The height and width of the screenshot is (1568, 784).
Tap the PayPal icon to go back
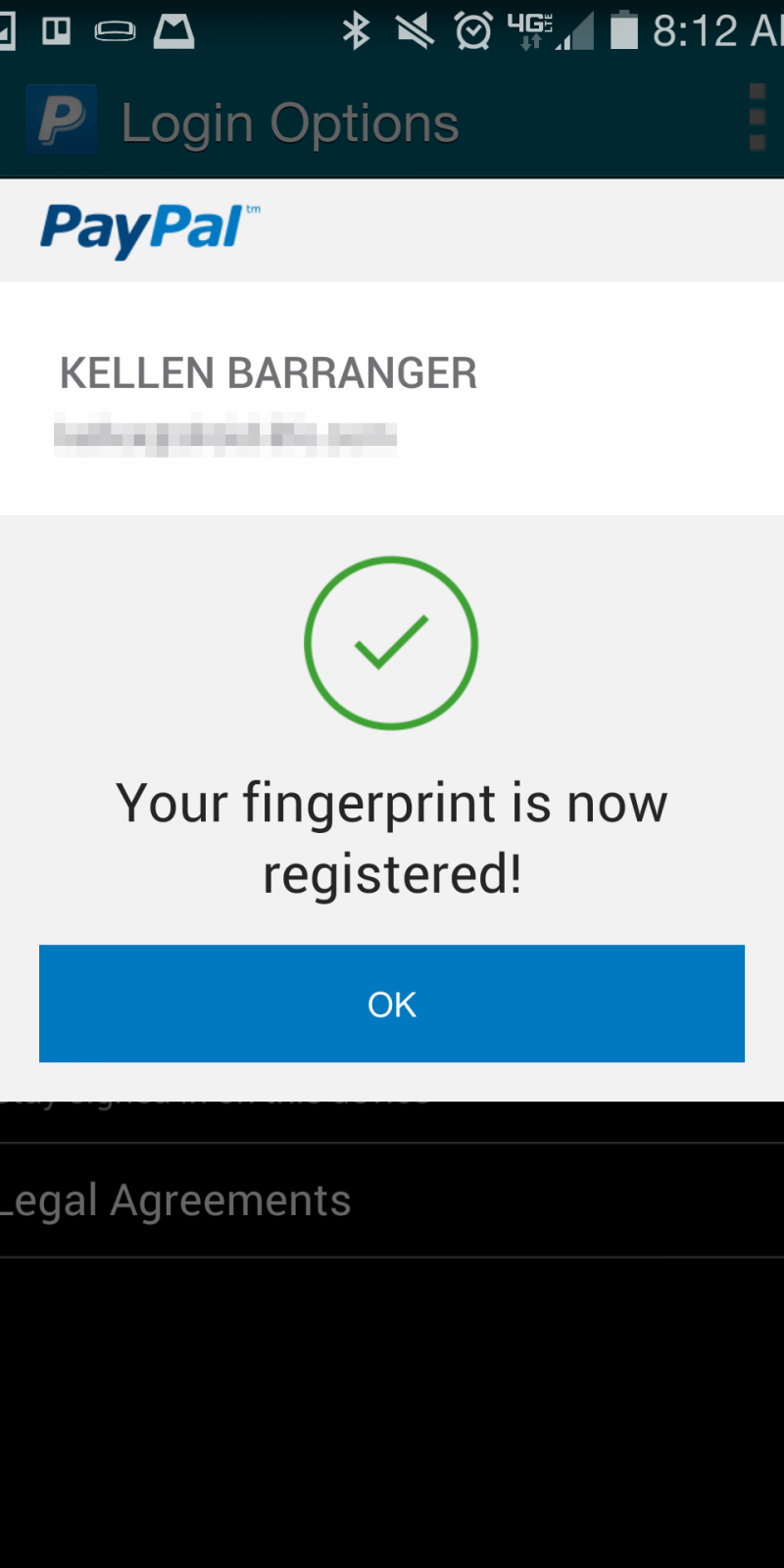click(61, 121)
